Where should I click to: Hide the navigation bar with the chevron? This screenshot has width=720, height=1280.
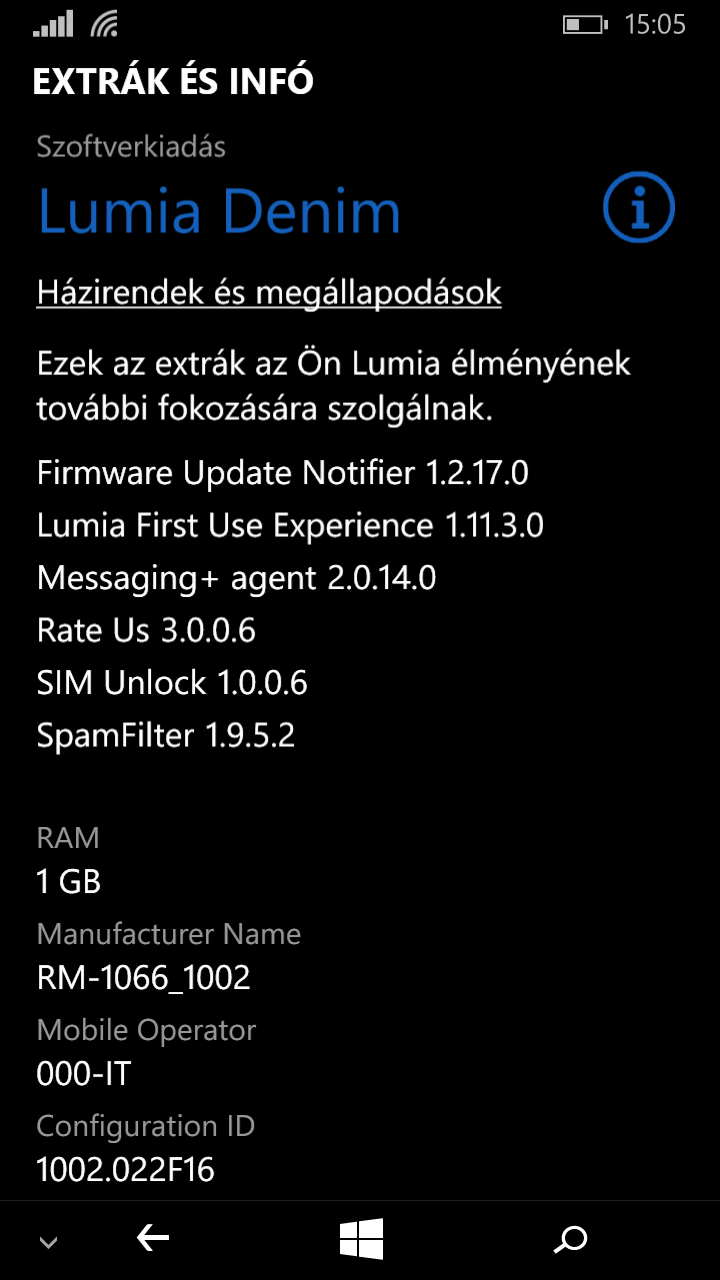click(48, 1242)
